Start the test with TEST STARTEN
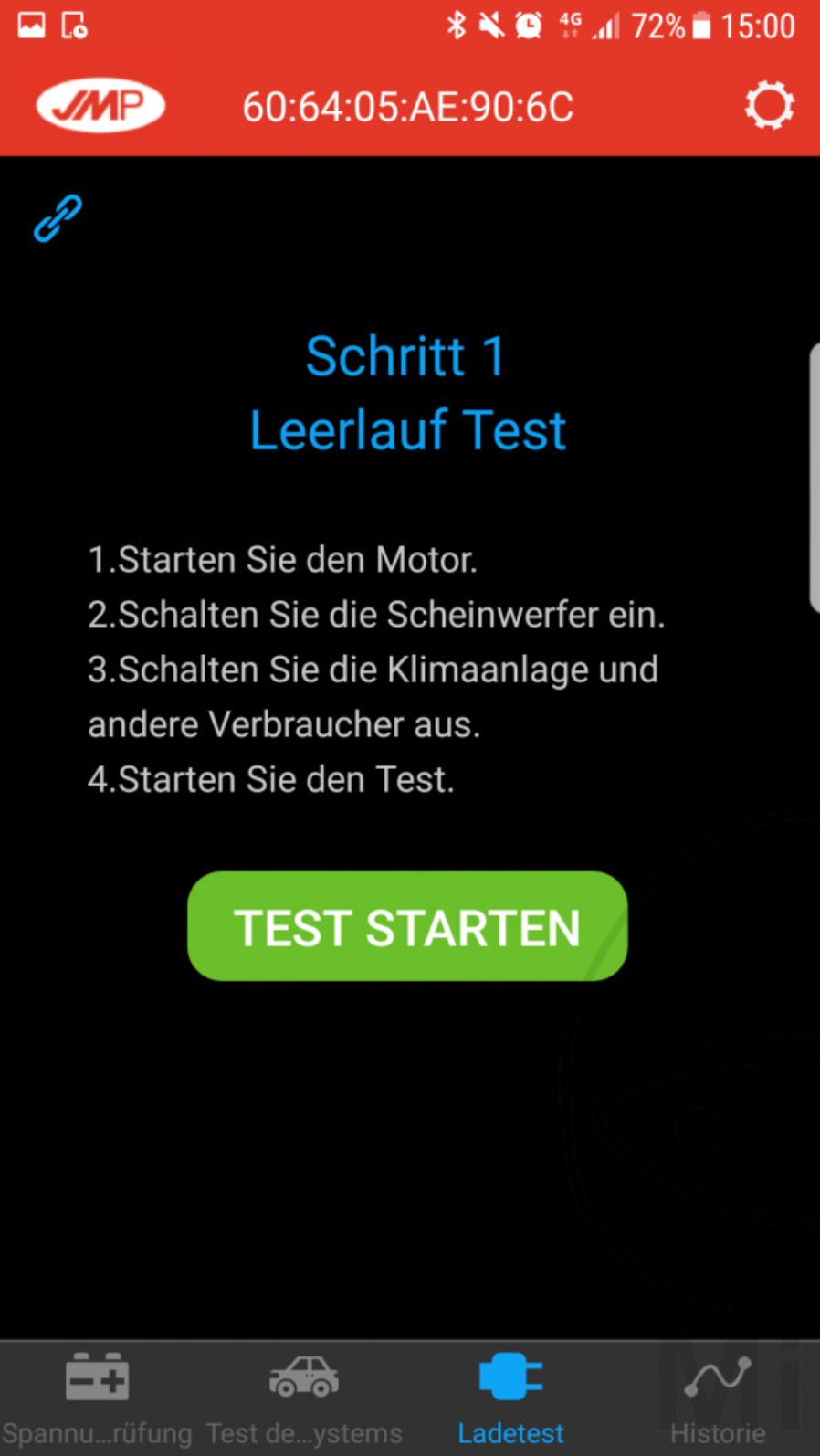 [x=407, y=926]
